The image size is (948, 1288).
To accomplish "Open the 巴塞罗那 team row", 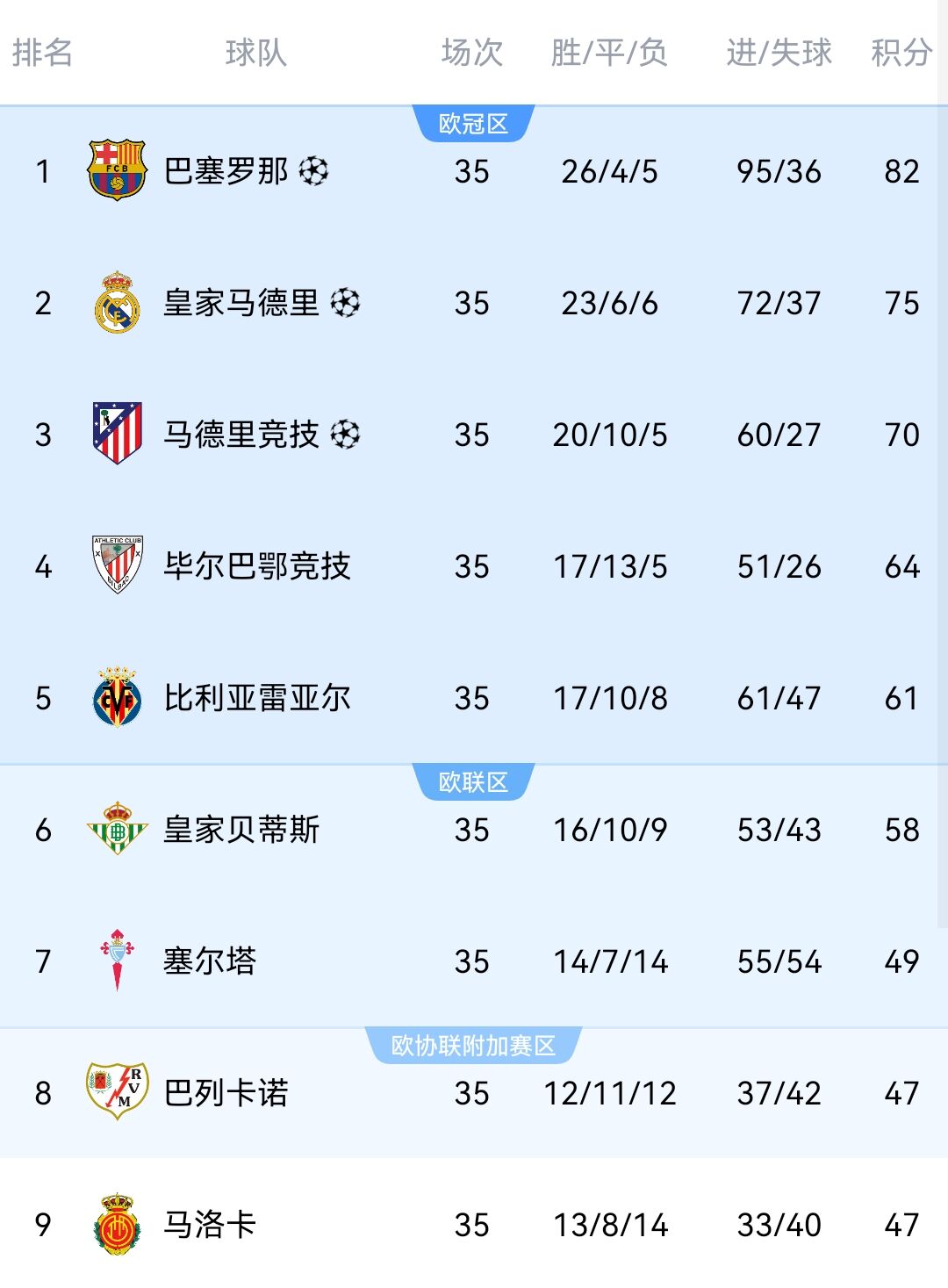I will 226,171.
